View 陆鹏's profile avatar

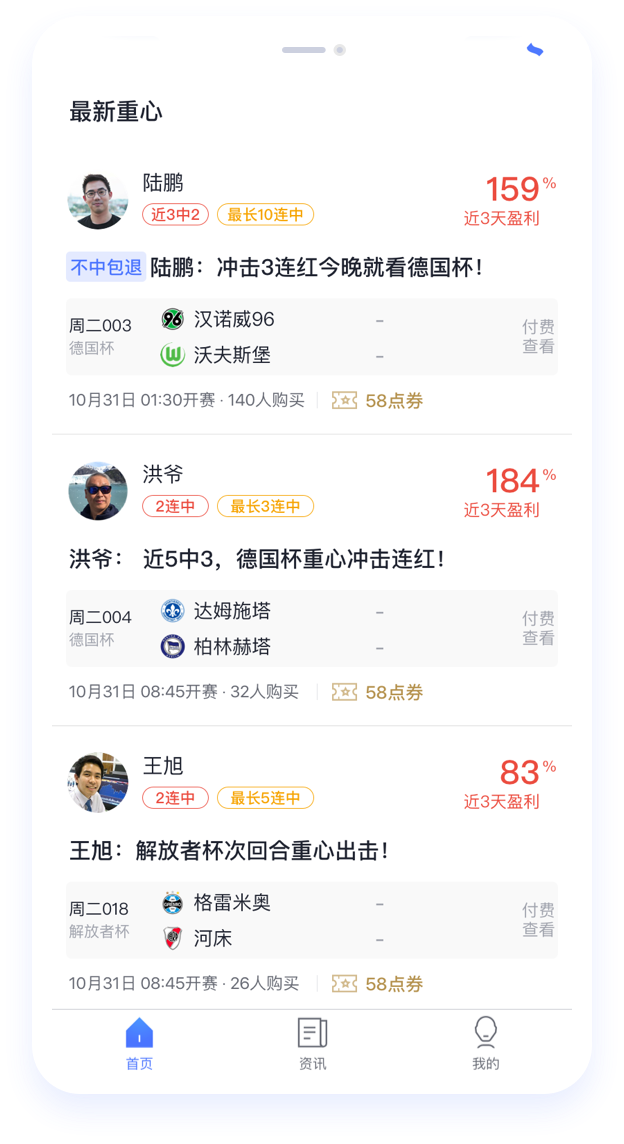(98, 199)
